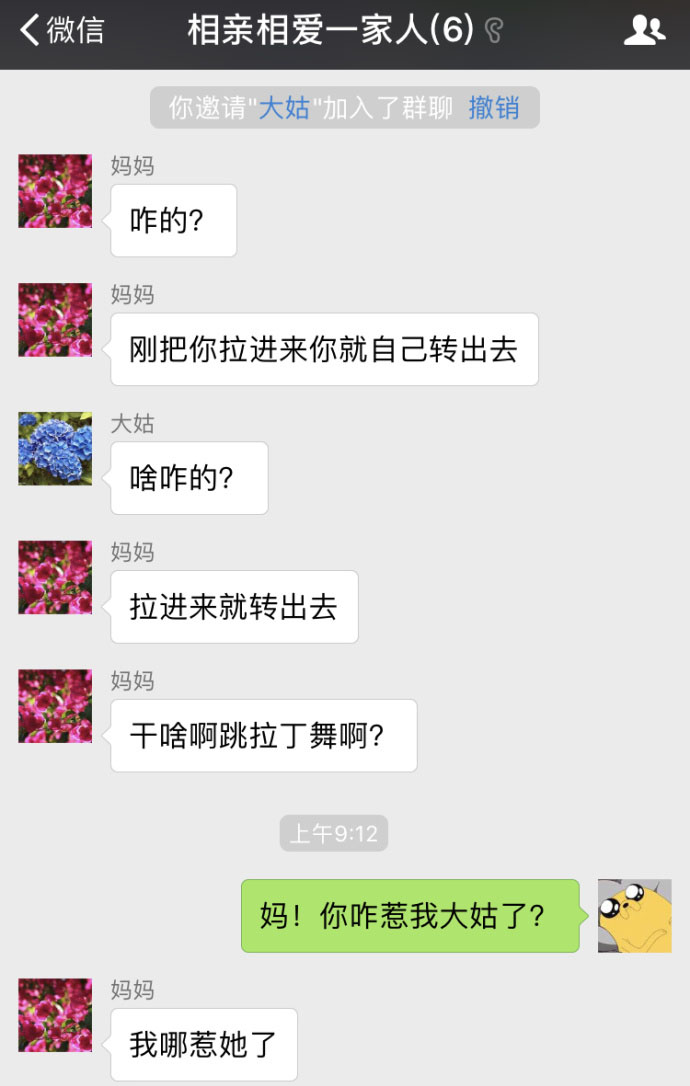Image resolution: width=690 pixels, height=1086 pixels.
Task: Tap 妈妈's avatar next to 我哪惹她了
Action: [55, 1015]
